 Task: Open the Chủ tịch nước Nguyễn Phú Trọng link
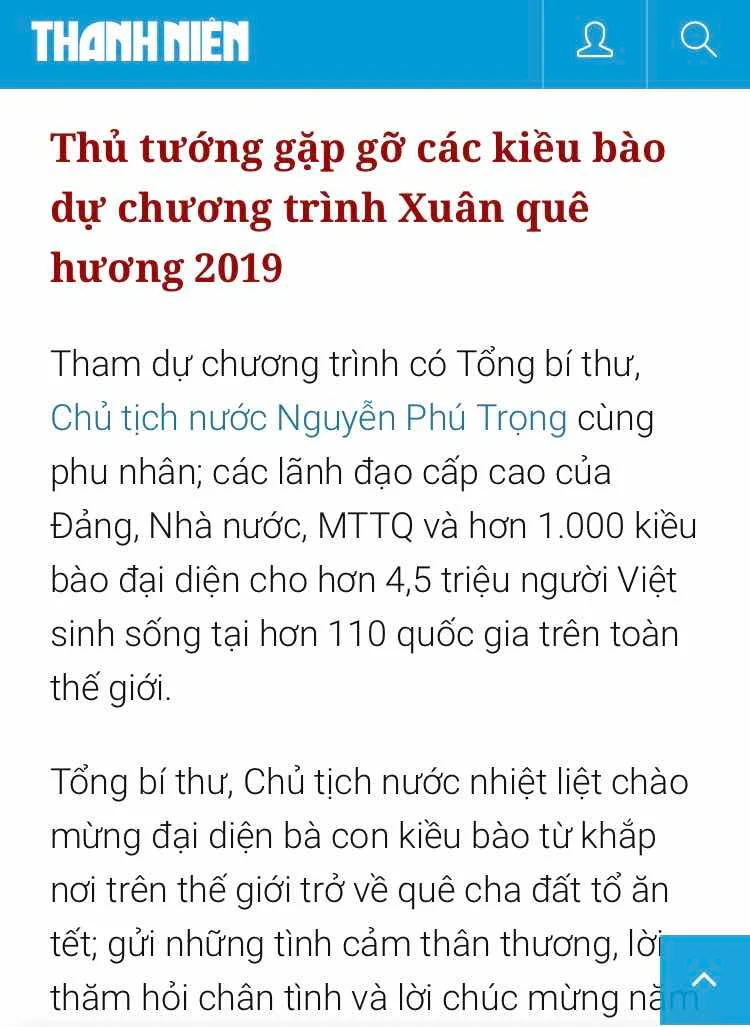309,419
